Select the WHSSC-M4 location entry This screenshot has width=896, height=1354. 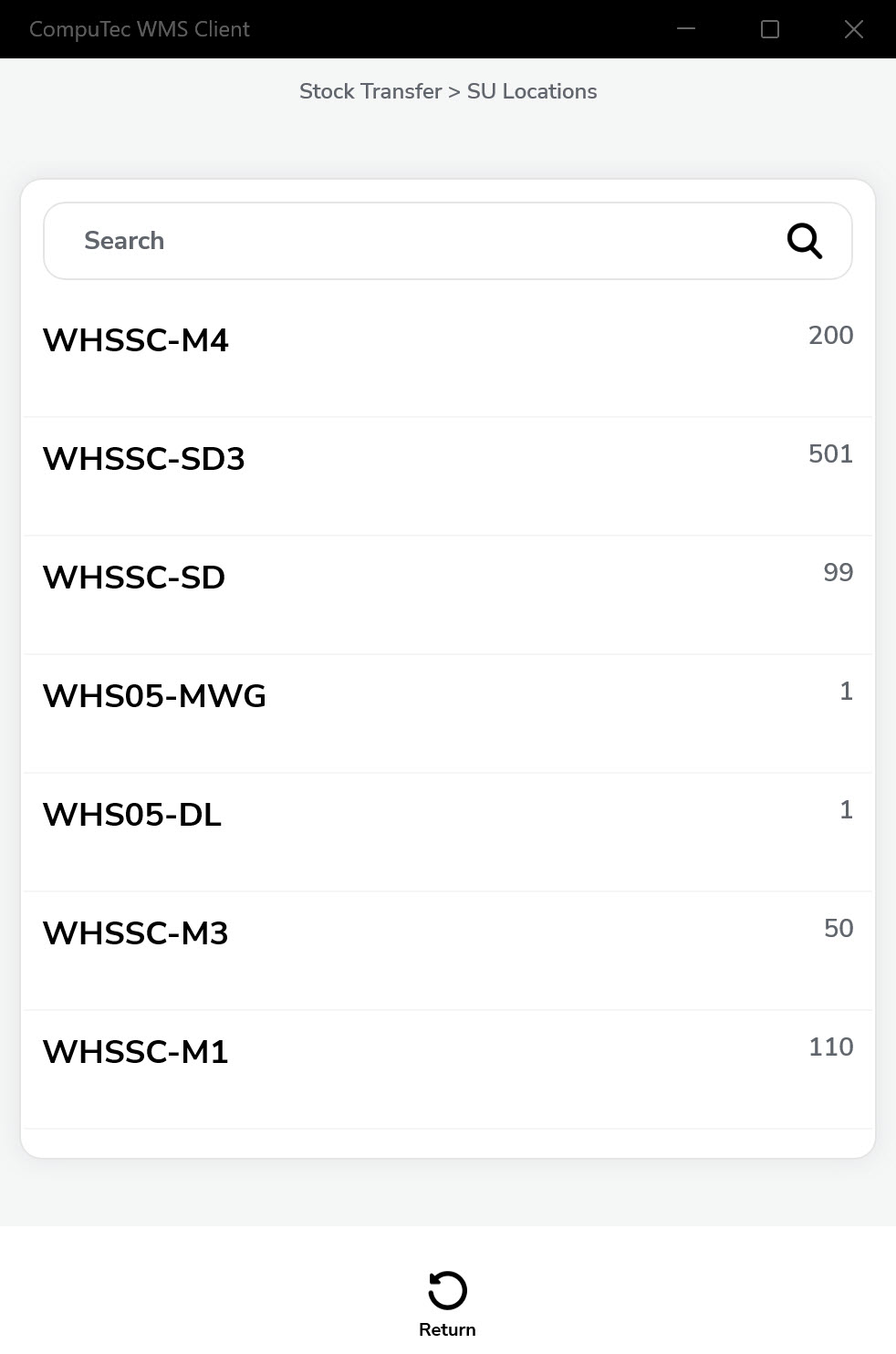pos(136,340)
